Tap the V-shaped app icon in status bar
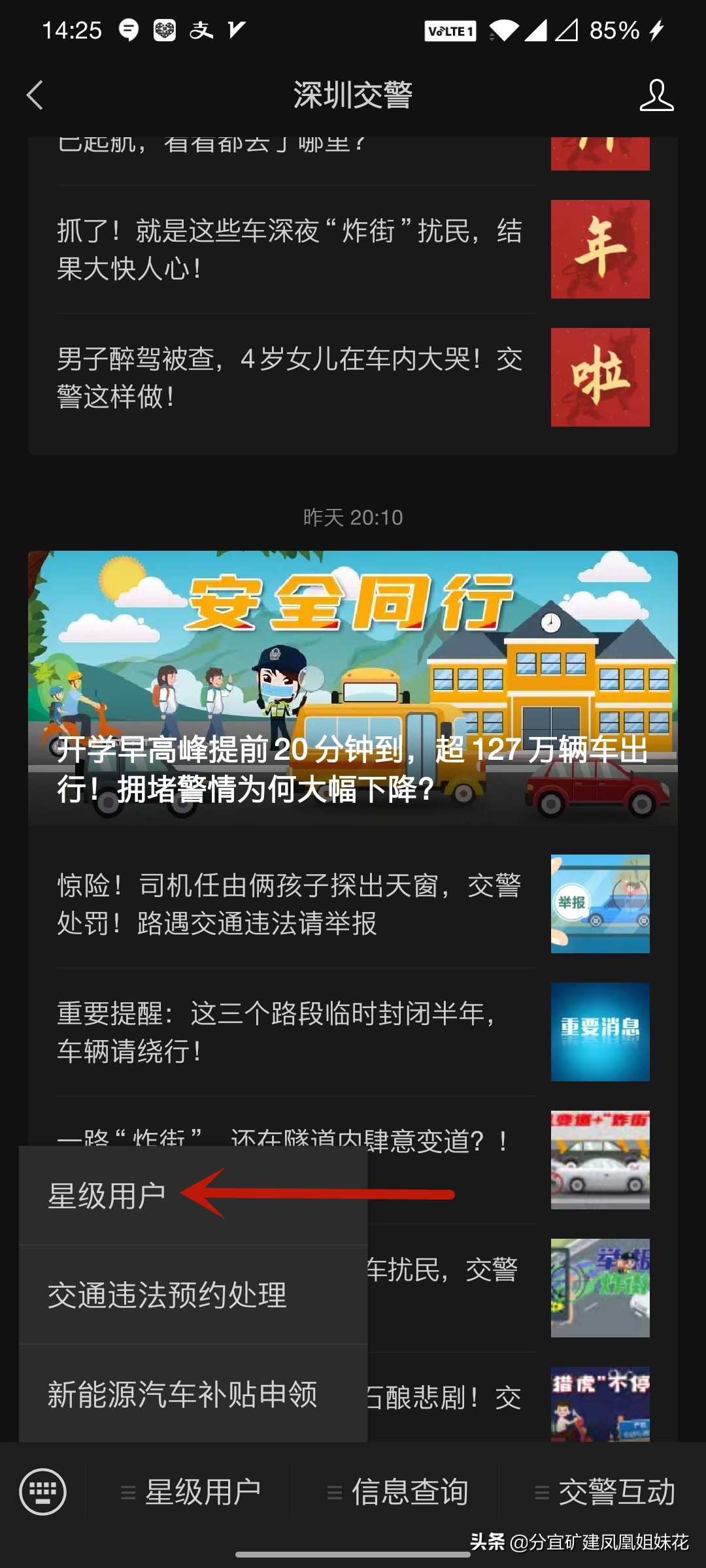This screenshot has width=706, height=1568. pos(237,31)
